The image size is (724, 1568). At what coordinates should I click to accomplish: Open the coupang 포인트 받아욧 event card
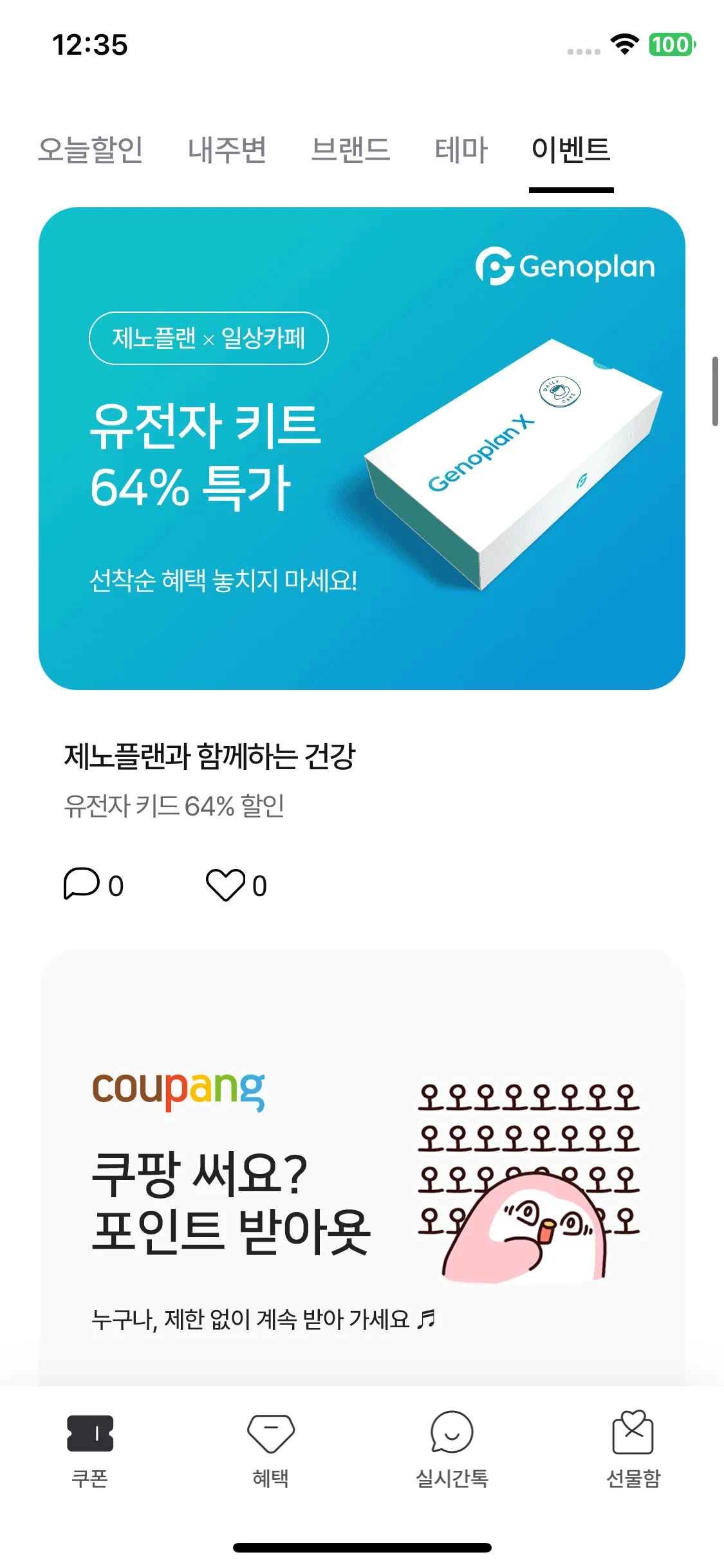click(362, 1166)
